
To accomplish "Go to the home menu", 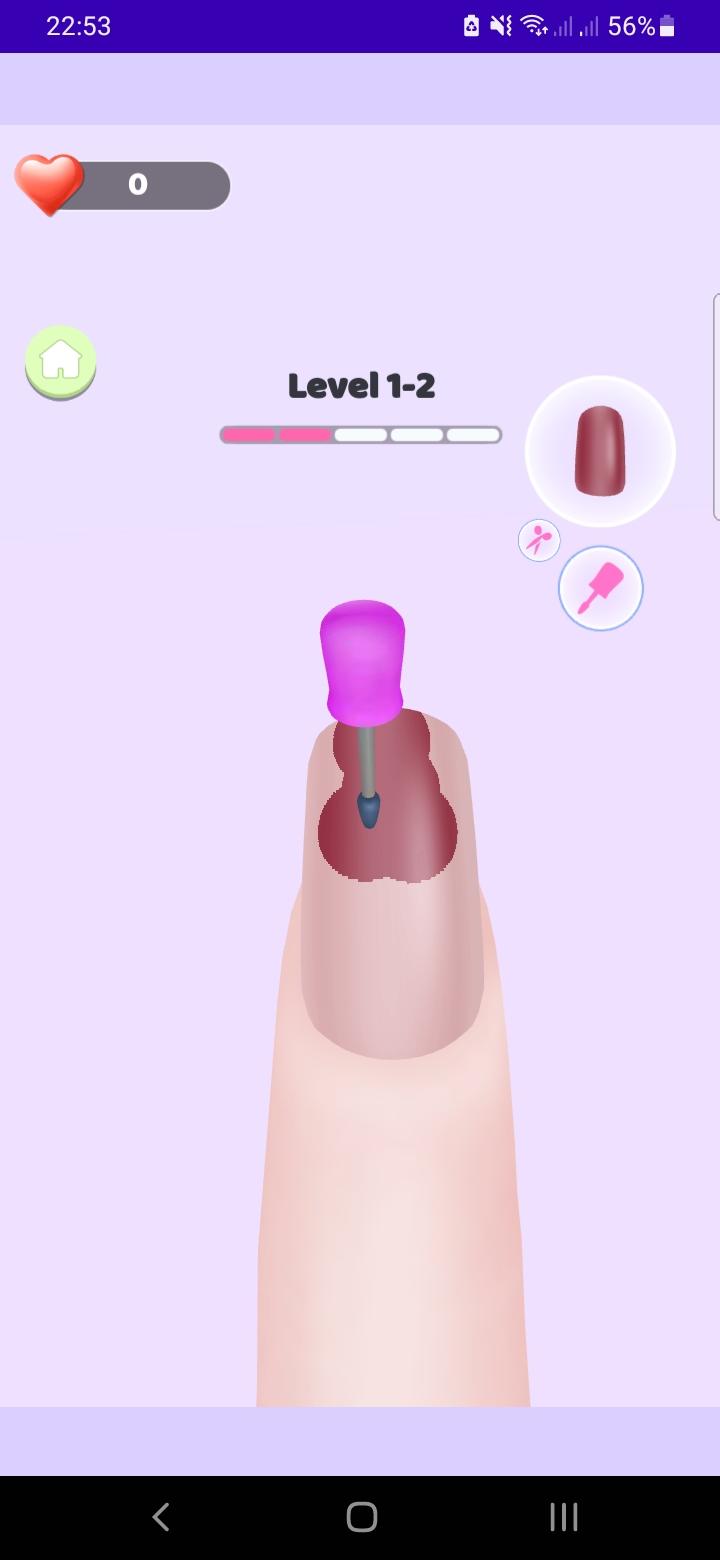I will (x=61, y=361).
